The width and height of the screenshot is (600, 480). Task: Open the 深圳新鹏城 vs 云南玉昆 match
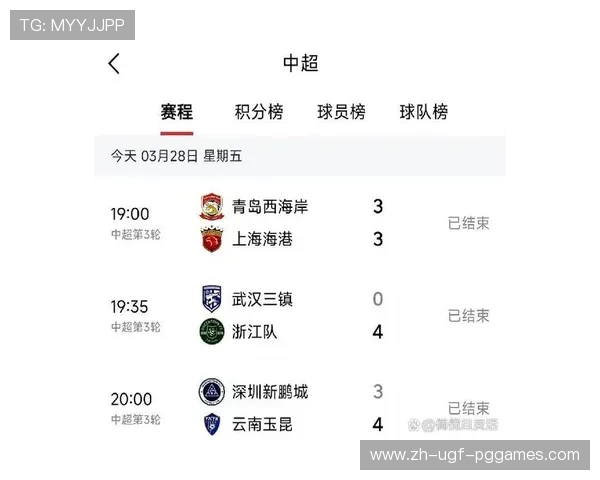click(x=300, y=407)
